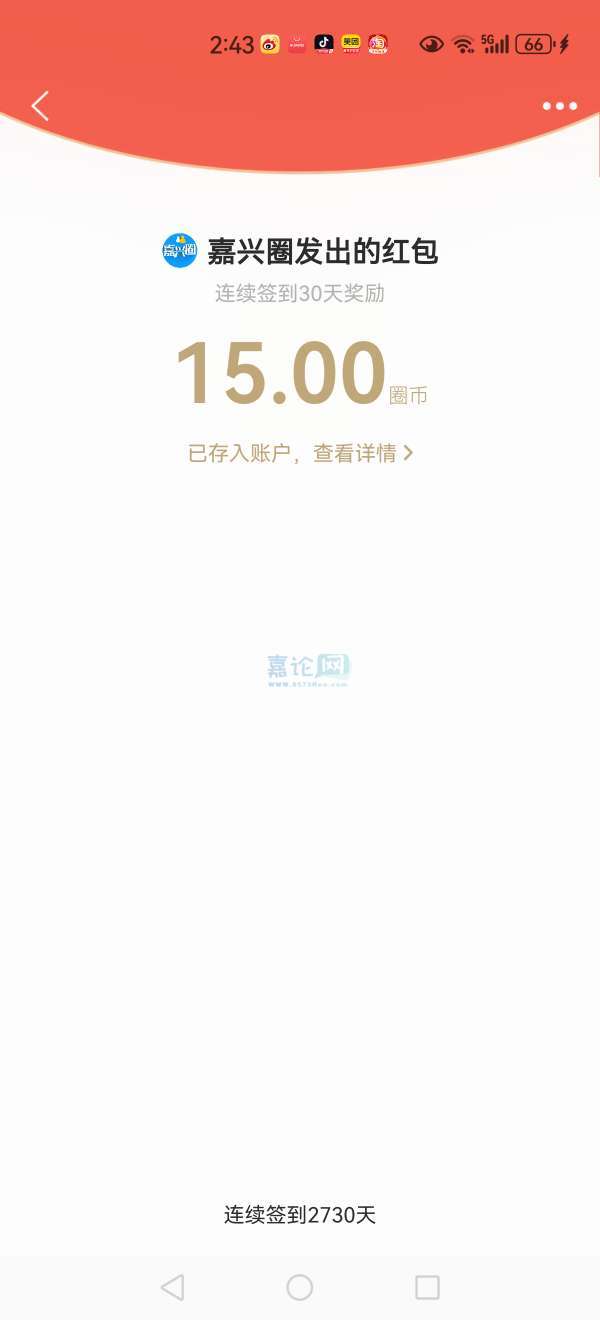This screenshot has height=1320, width=600.
Task: Open the three-dot overflow menu
Action: click(559, 106)
